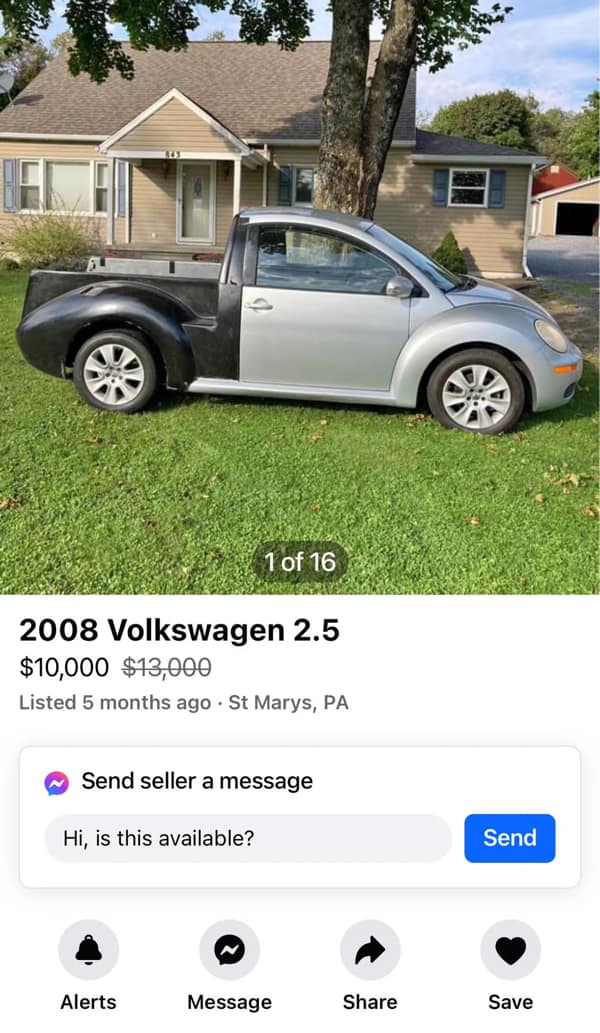Screen dimensions: 600x1033
Task: Turn on Alerts for this listing
Action: point(88,950)
